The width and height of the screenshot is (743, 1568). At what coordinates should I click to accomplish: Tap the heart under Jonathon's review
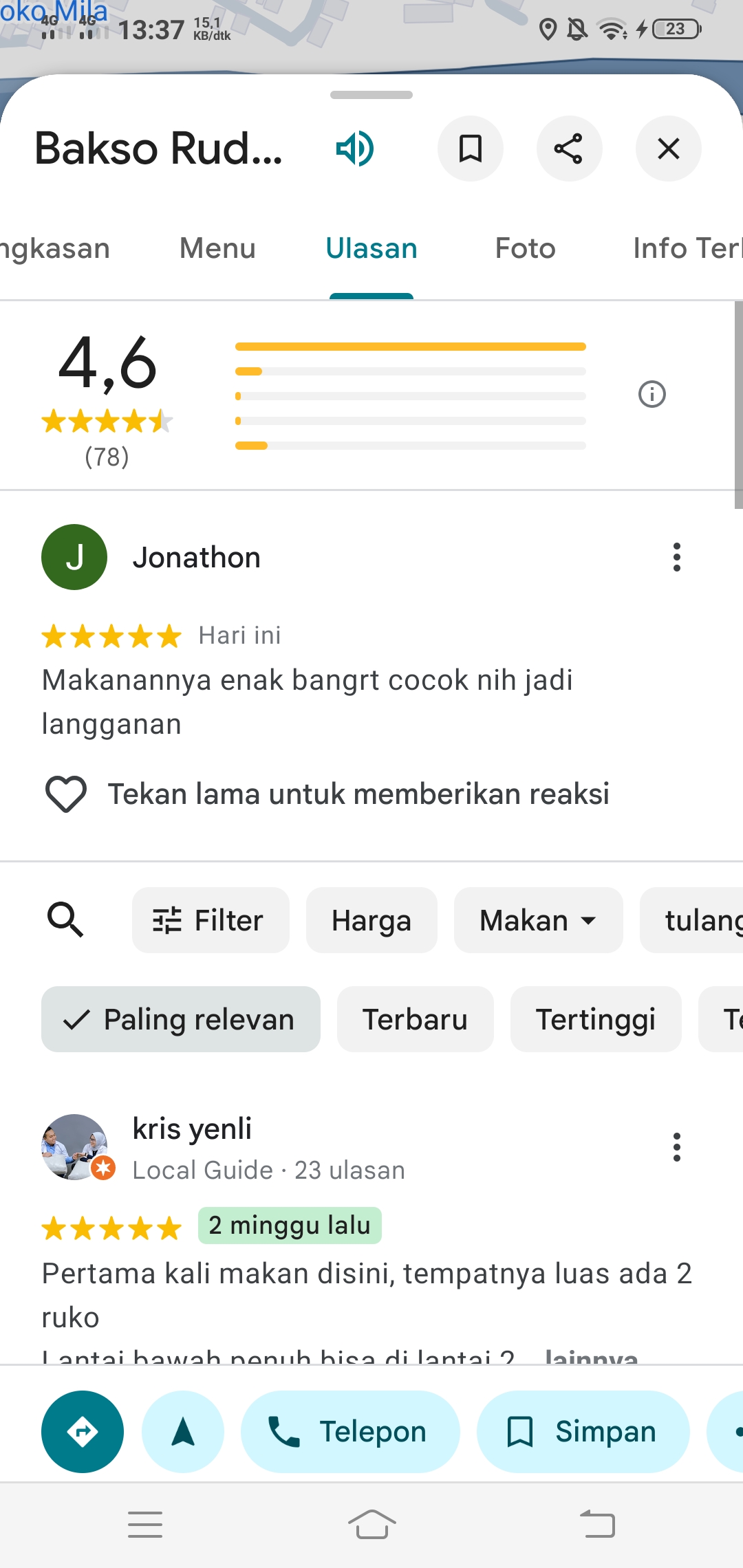pos(66,794)
